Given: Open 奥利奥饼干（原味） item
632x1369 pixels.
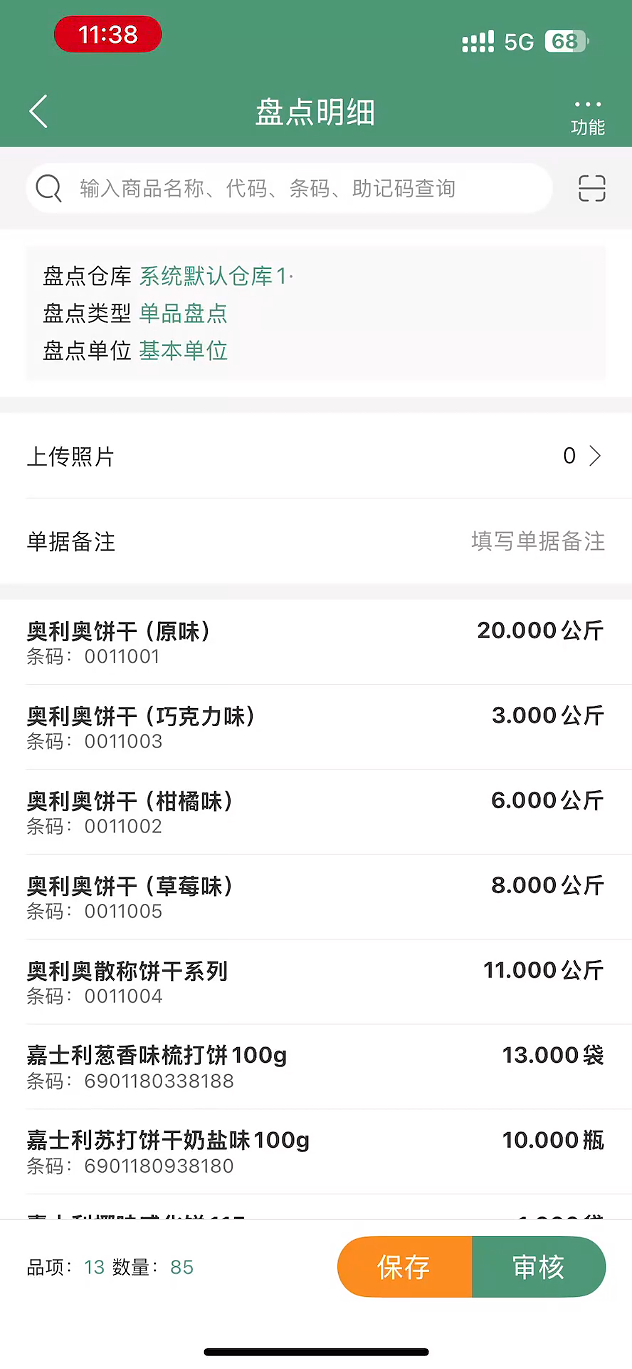Looking at the screenshot, I should 316,642.
